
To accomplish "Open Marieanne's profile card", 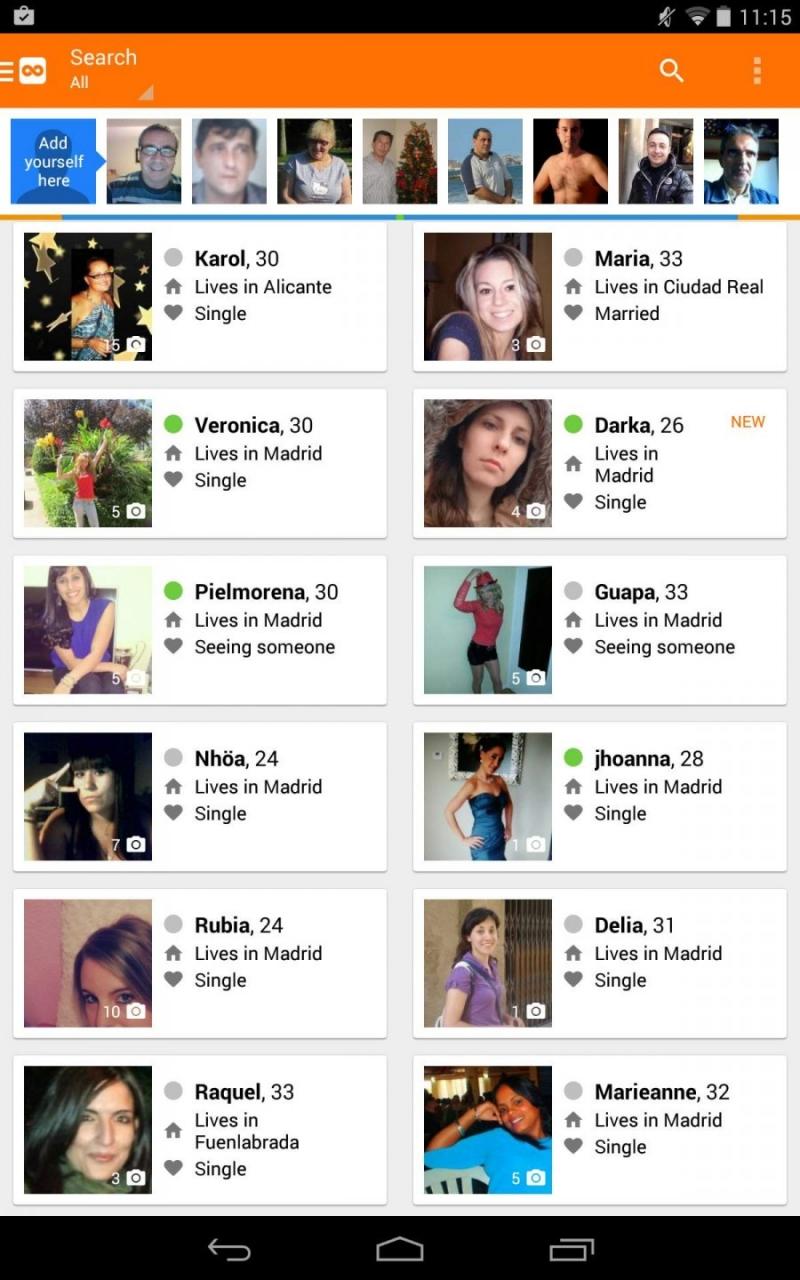I will click(600, 1130).
